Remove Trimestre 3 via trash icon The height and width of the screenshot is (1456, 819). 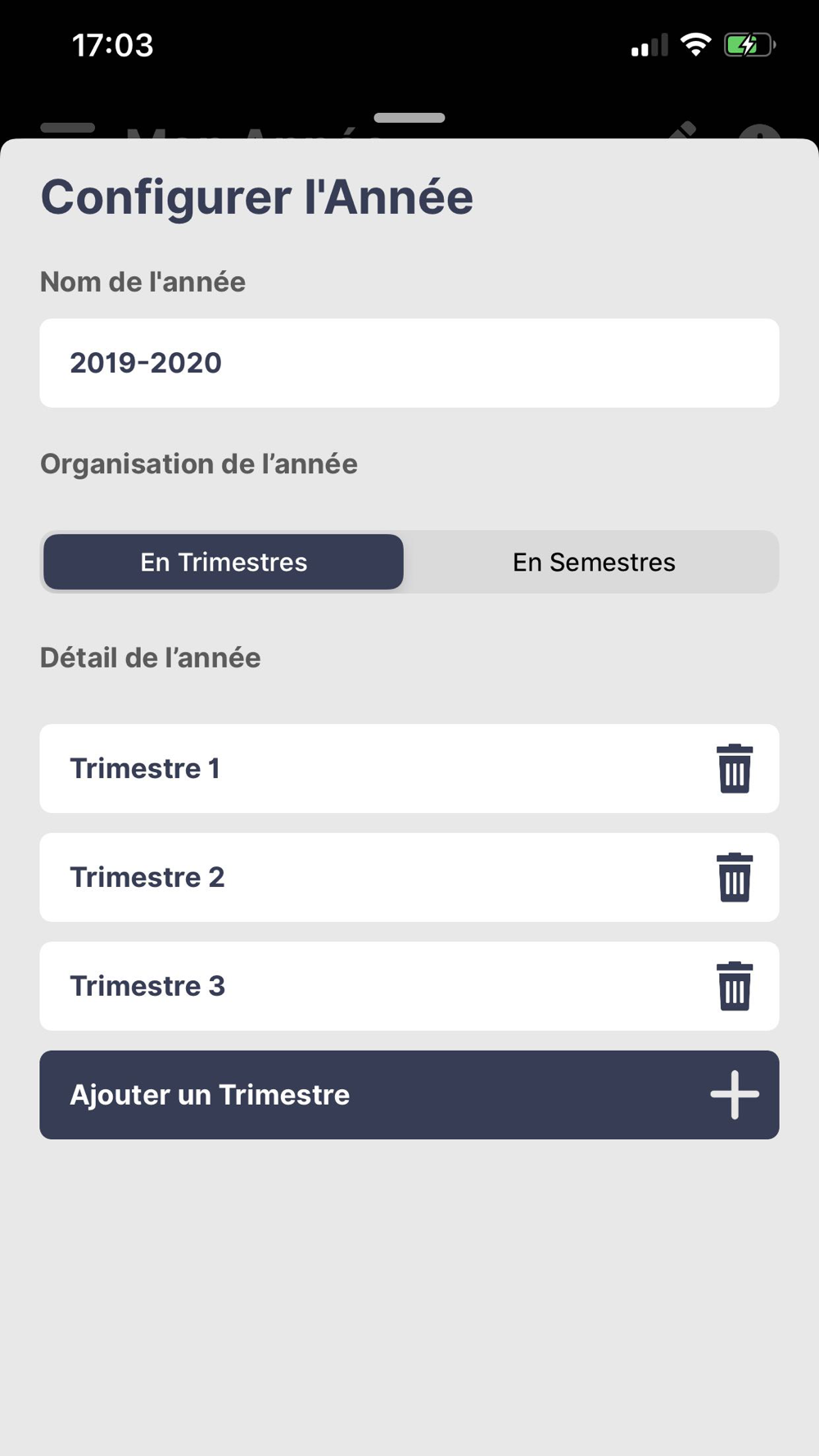(735, 987)
